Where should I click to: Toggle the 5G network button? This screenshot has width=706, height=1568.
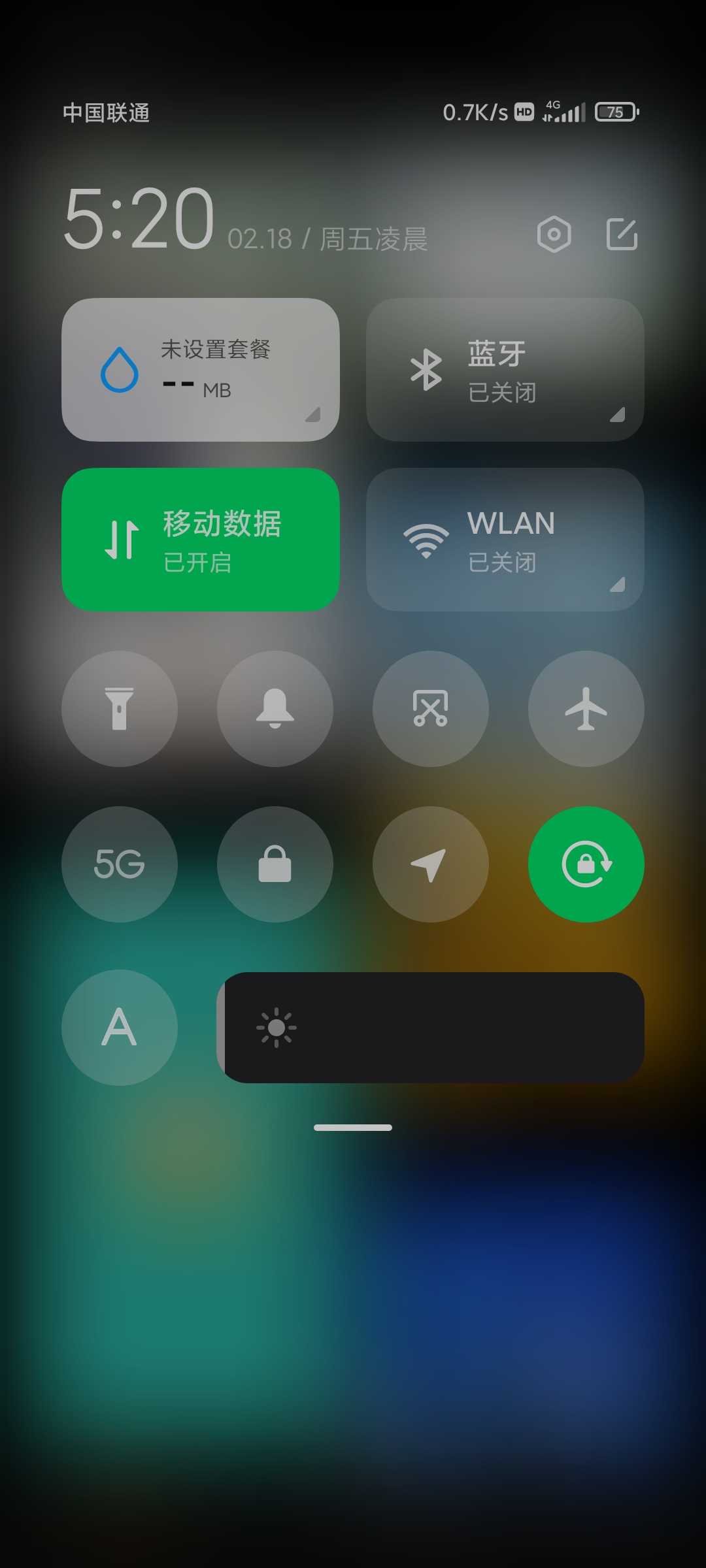coord(120,864)
